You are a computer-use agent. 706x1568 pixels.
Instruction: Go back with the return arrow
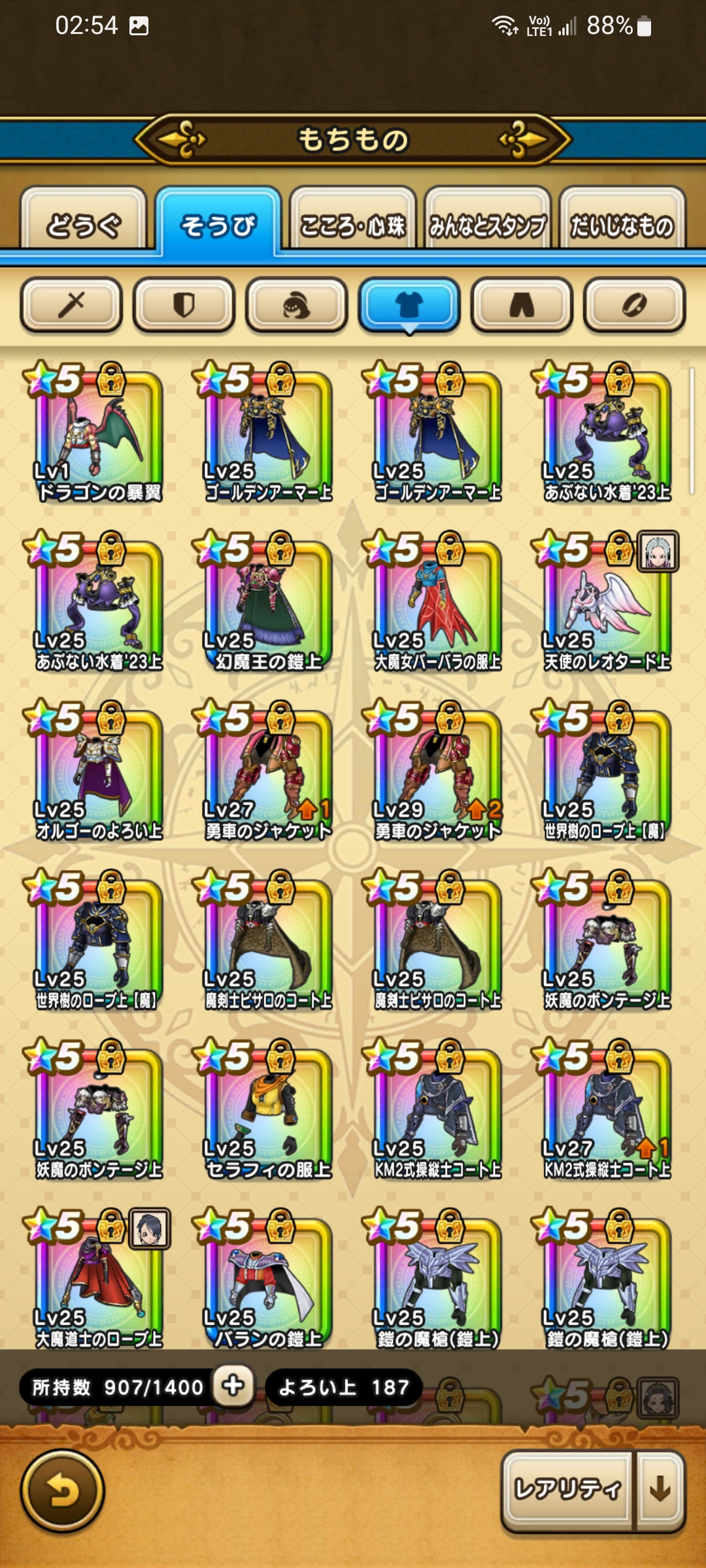(x=63, y=1491)
